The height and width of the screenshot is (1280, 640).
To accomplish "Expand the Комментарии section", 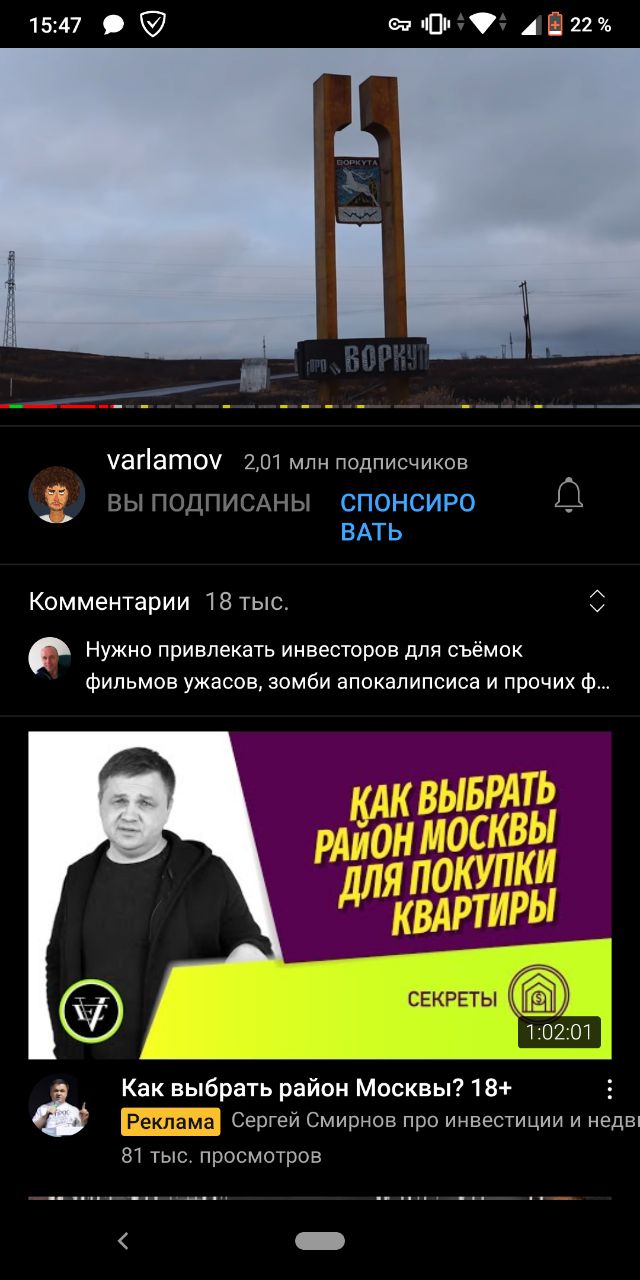I will (x=597, y=601).
